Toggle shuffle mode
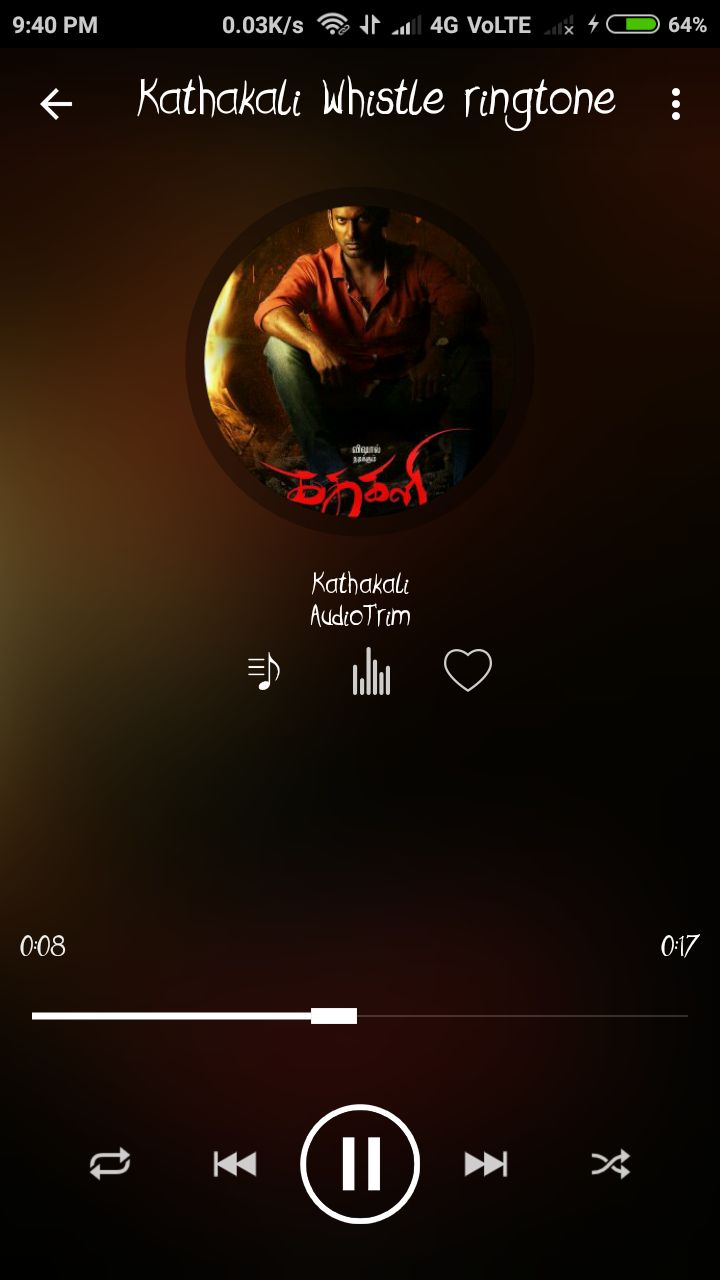 coord(610,1164)
